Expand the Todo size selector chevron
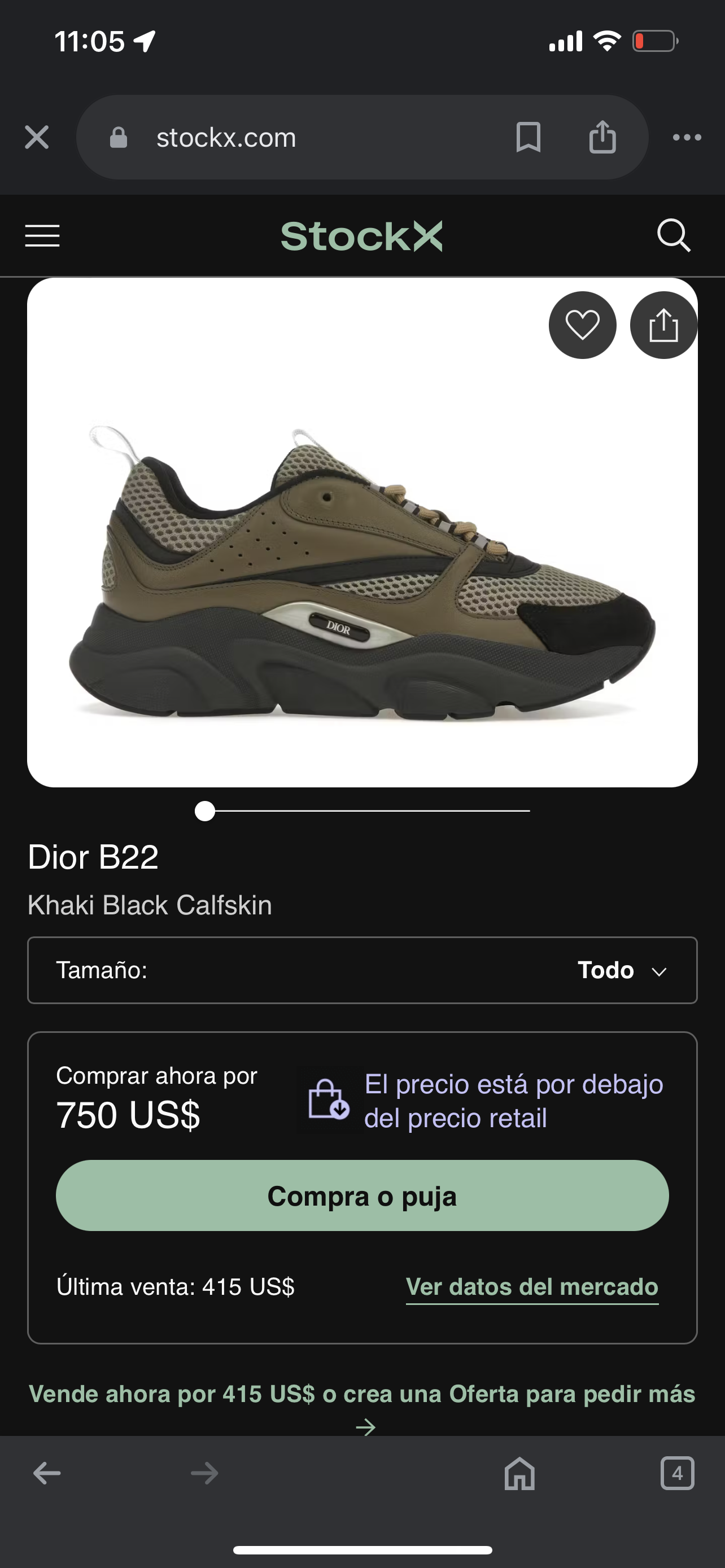The image size is (725, 1568). pyautogui.click(x=658, y=971)
